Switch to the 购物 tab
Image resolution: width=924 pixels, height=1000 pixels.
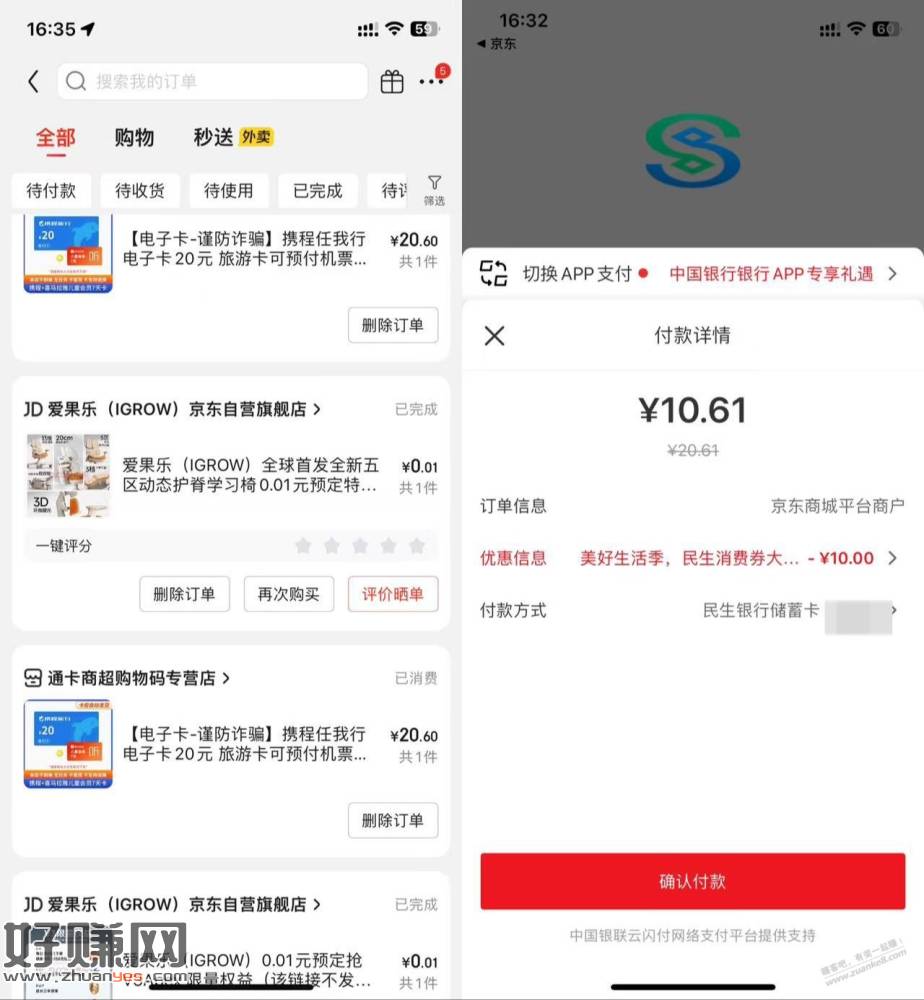coord(134,138)
